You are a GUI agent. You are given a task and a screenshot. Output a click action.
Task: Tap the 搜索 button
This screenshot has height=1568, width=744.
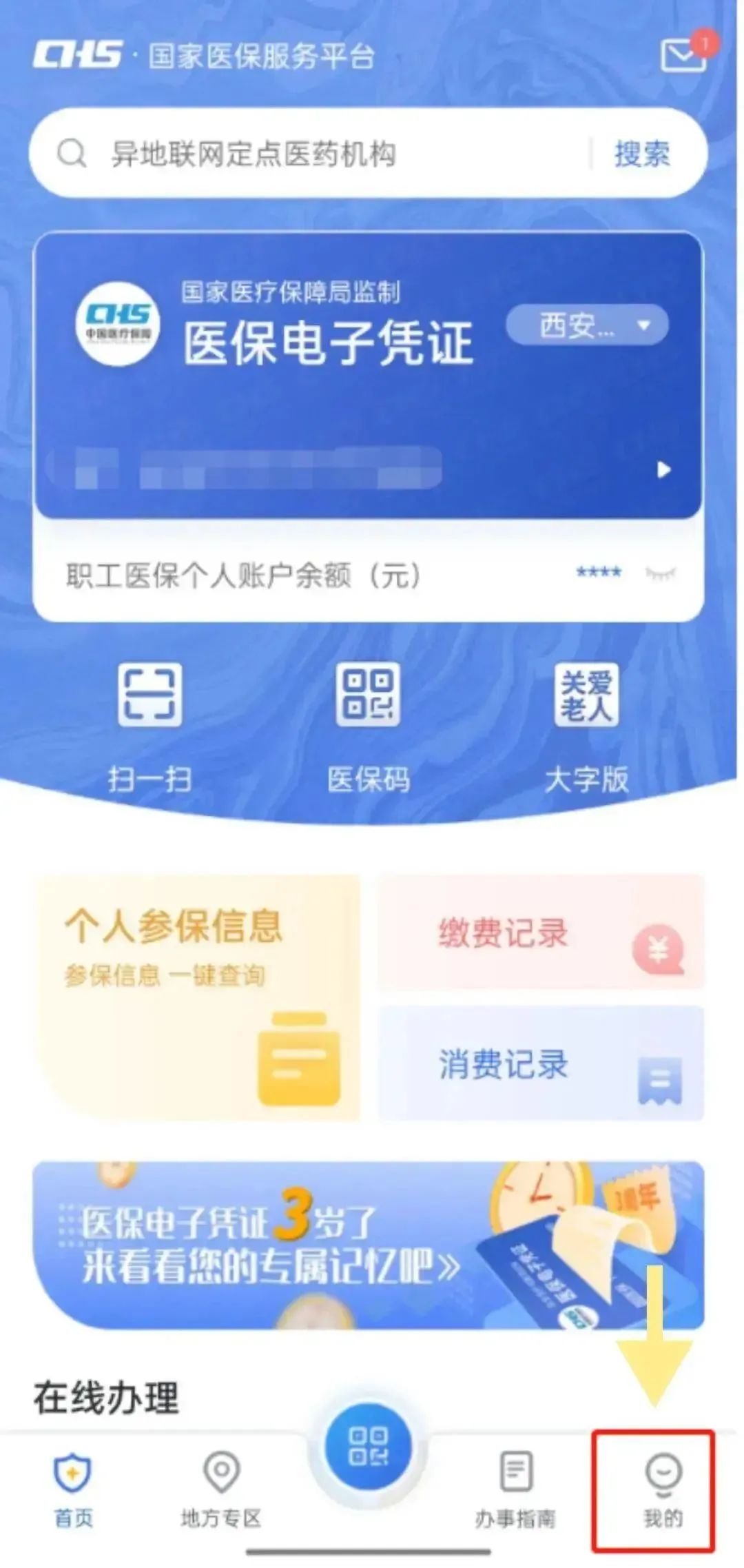[x=642, y=154]
